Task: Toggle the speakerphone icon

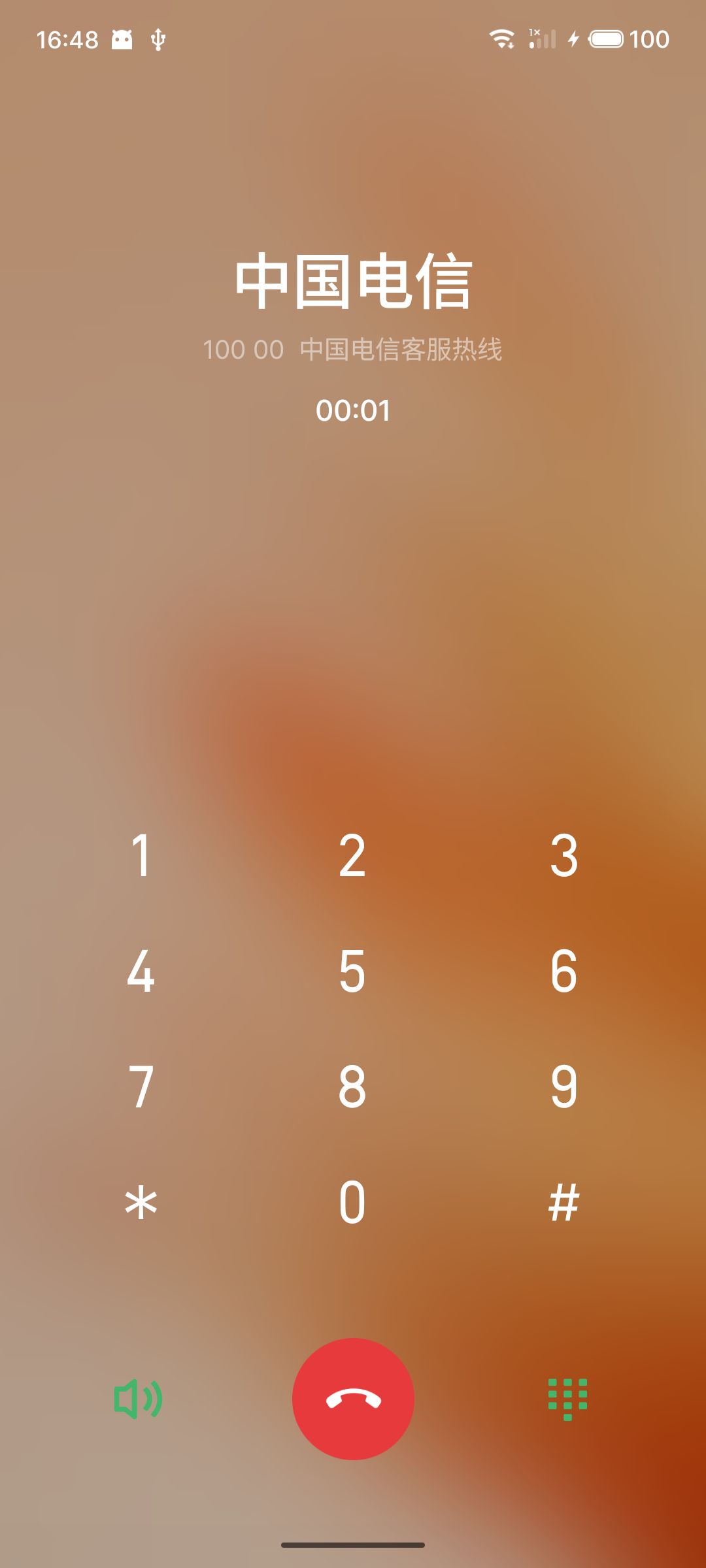Action: [139, 1399]
